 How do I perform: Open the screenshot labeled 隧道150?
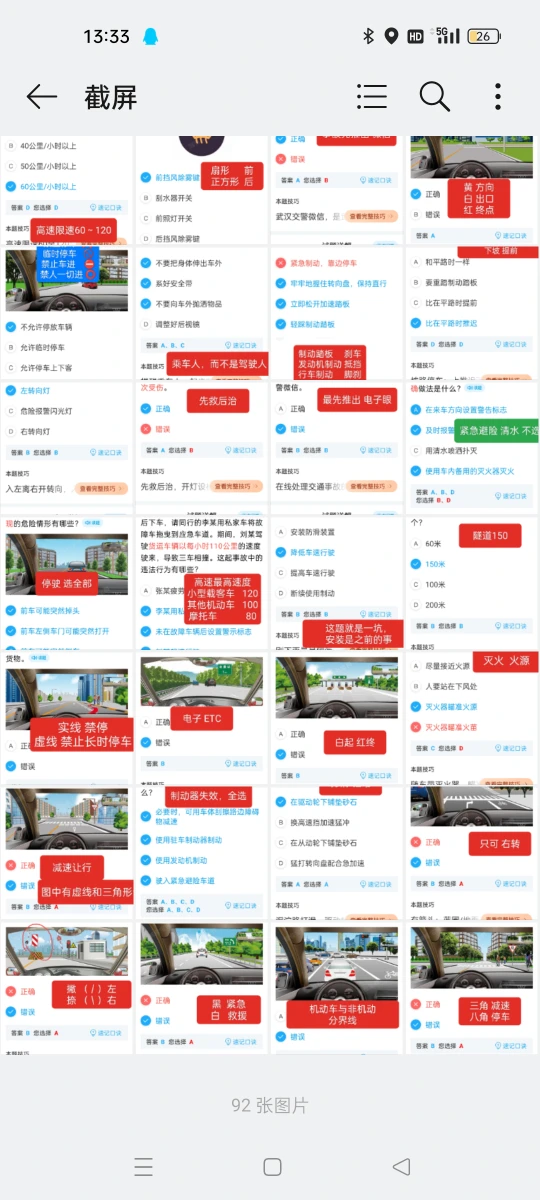pyautogui.click(x=471, y=583)
